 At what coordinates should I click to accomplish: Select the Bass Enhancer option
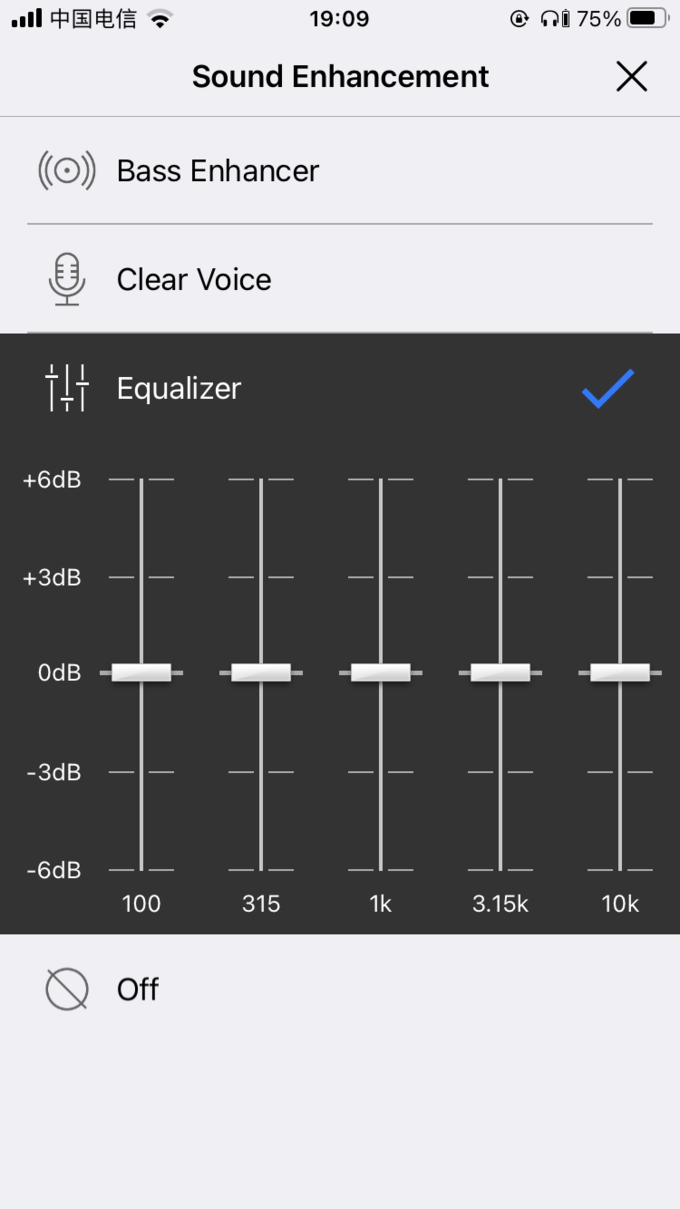coord(340,171)
